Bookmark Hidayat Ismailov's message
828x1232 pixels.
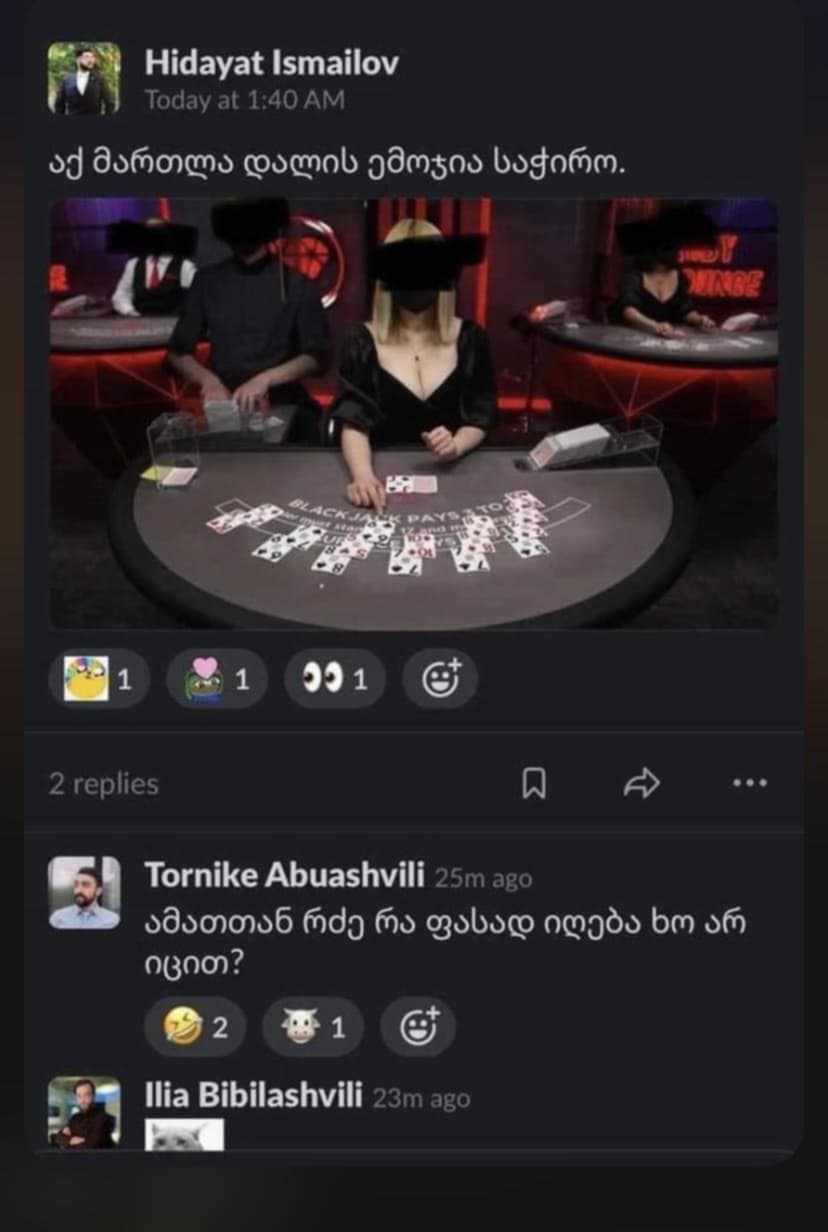pyautogui.click(x=535, y=784)
